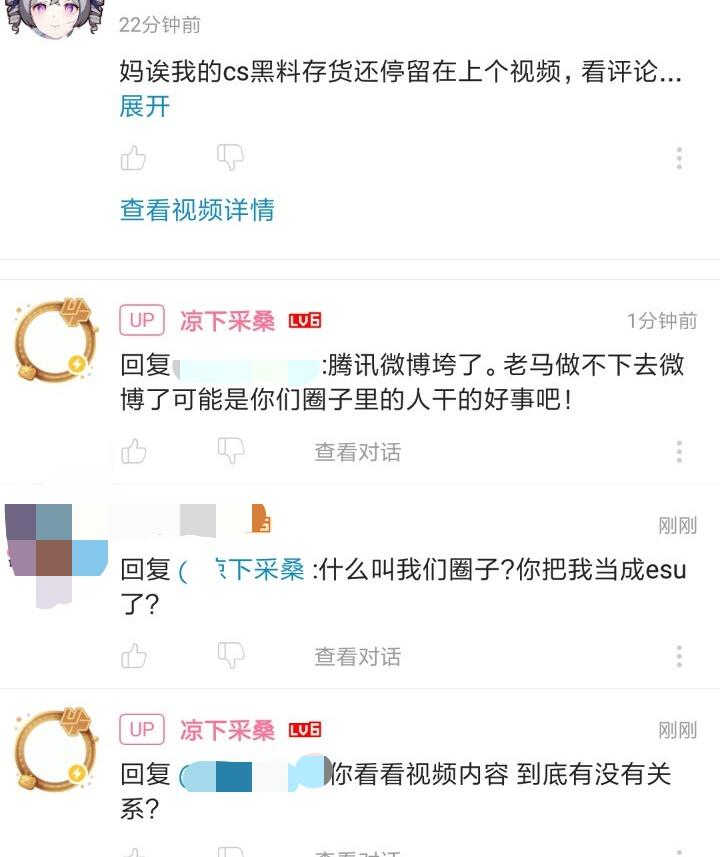This screenshot has height=857, width=720.
Task: Dislike the 腾讯微博垮了 reply
Action: pos(231,451)
